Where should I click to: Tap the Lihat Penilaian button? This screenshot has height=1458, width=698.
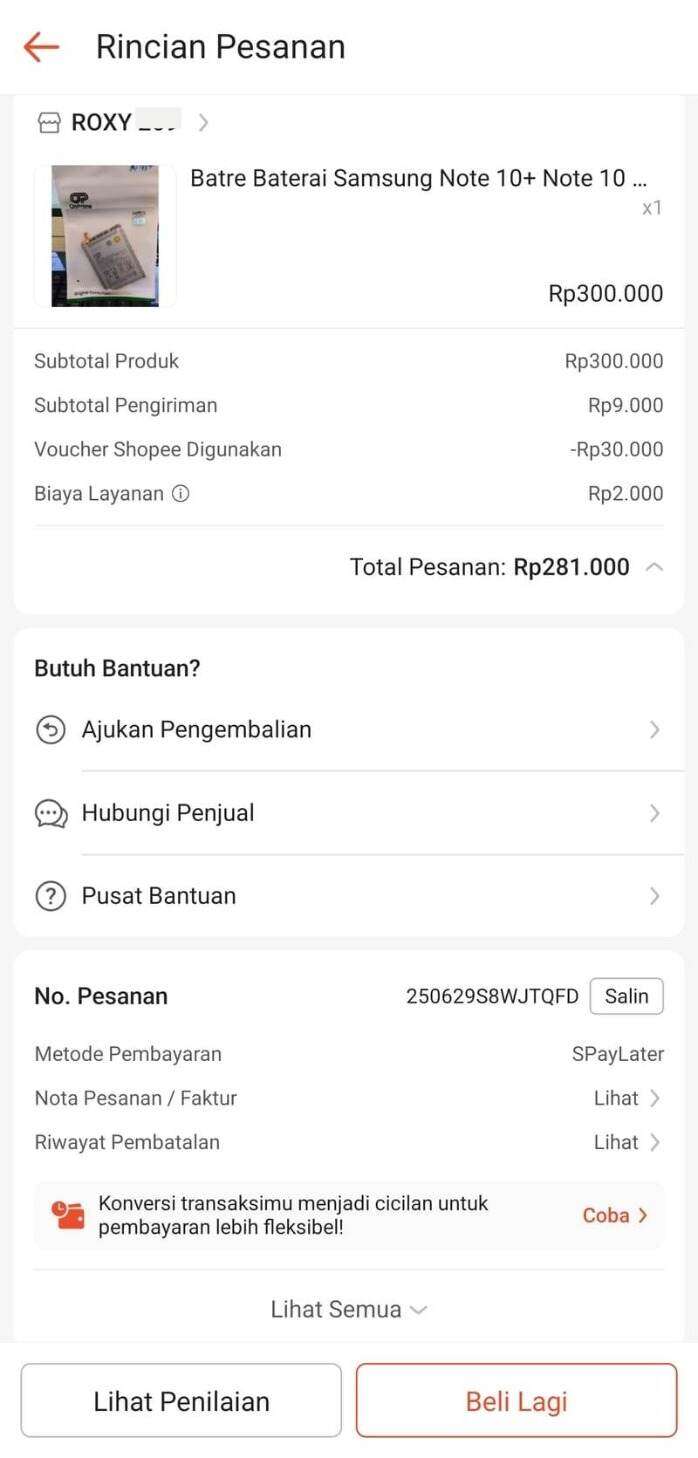(x=181, y=1401)
